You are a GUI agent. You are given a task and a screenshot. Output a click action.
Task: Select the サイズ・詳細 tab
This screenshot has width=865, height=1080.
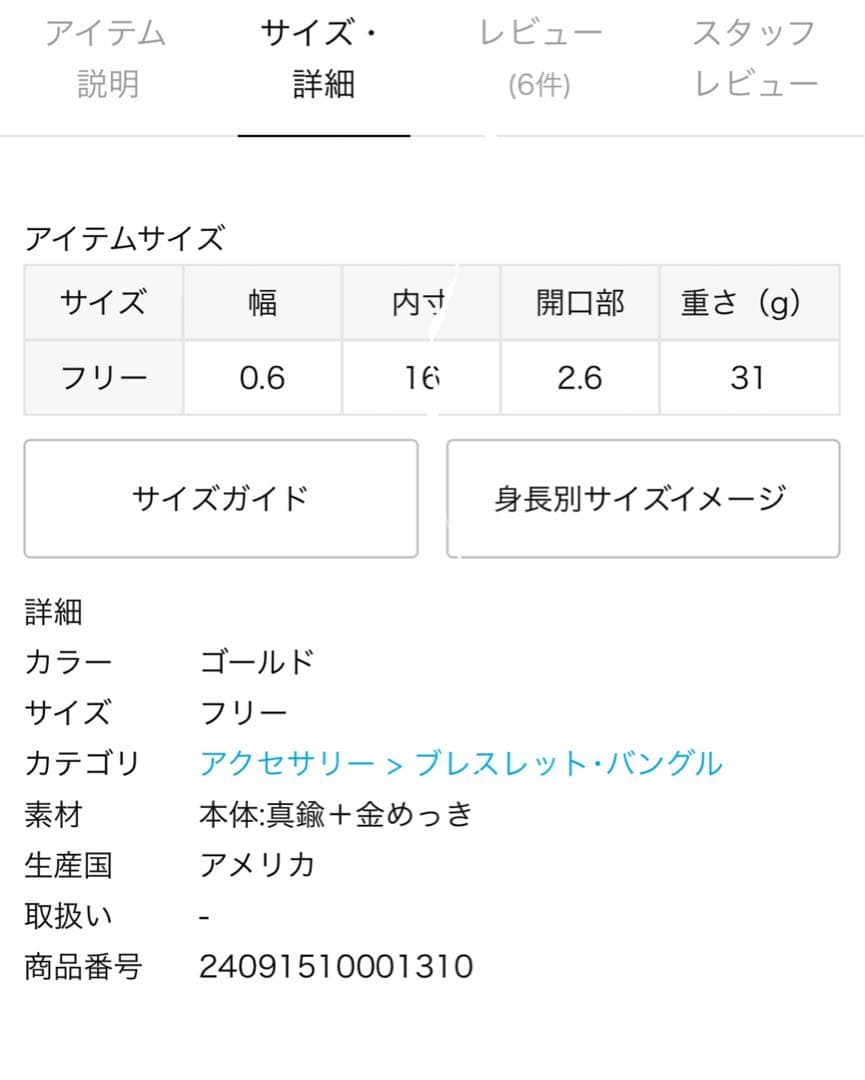(x=323, y=59)
